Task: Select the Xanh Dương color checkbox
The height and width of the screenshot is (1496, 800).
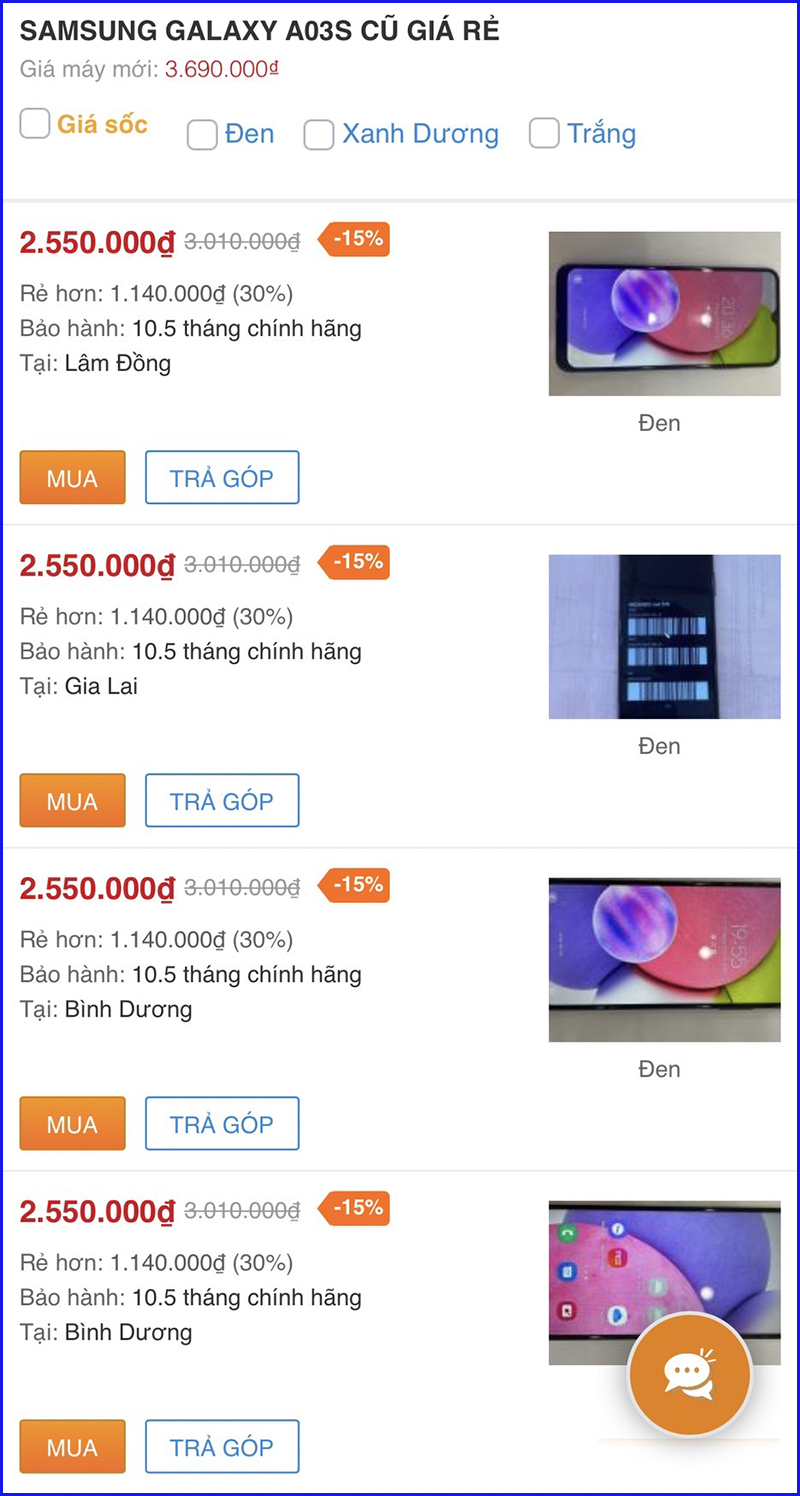Action: coord(318,135)
